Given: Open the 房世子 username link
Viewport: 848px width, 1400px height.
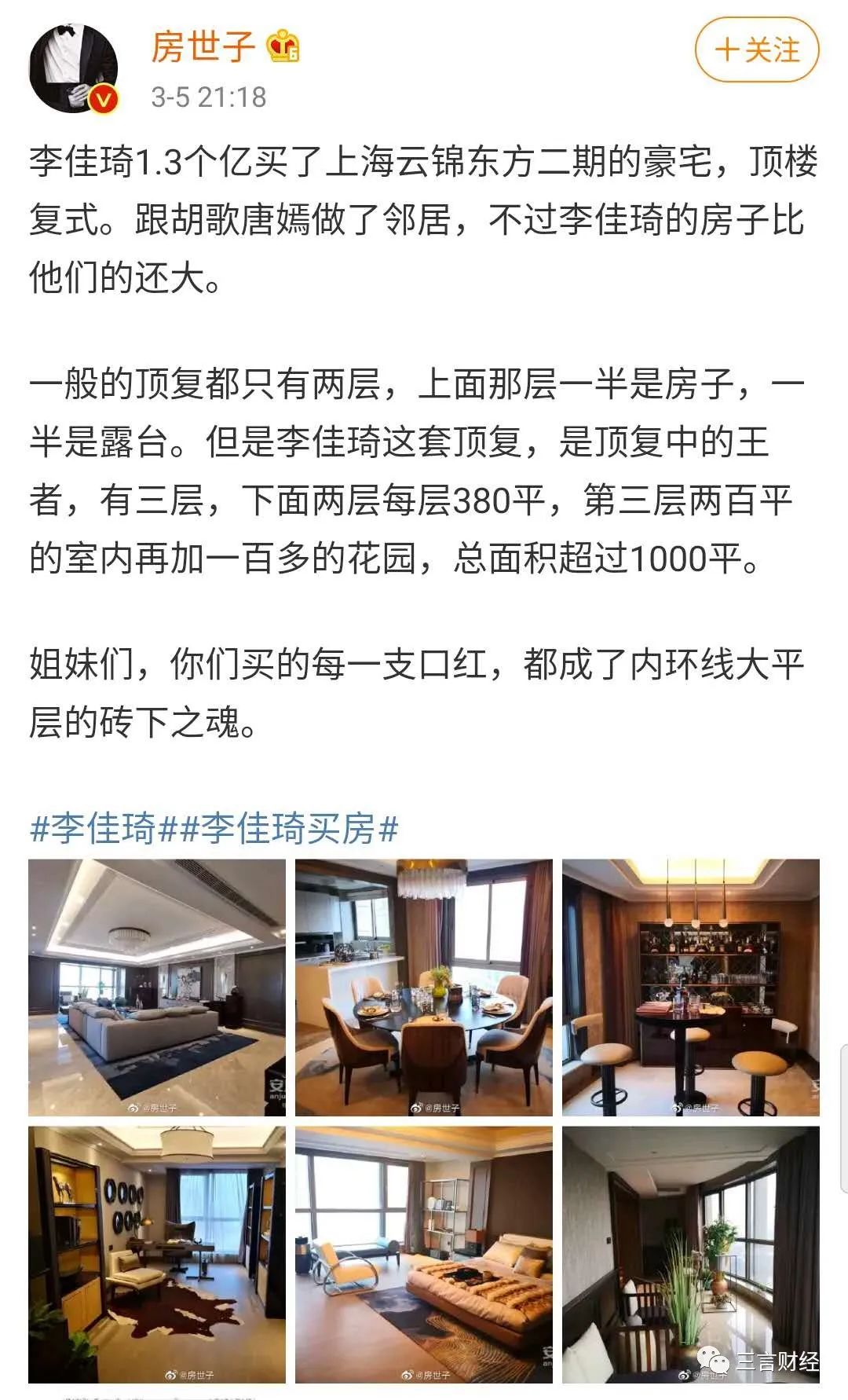Looking at the screenshot, I should 203,47.
